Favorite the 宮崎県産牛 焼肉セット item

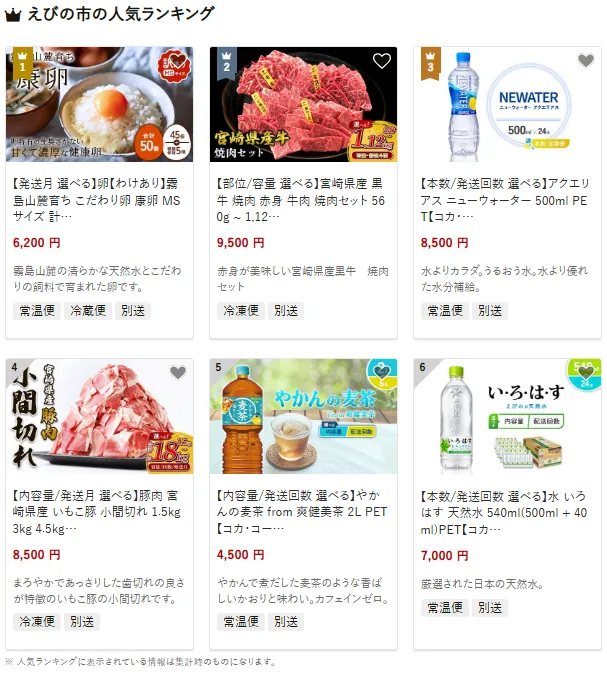(381, 61)
